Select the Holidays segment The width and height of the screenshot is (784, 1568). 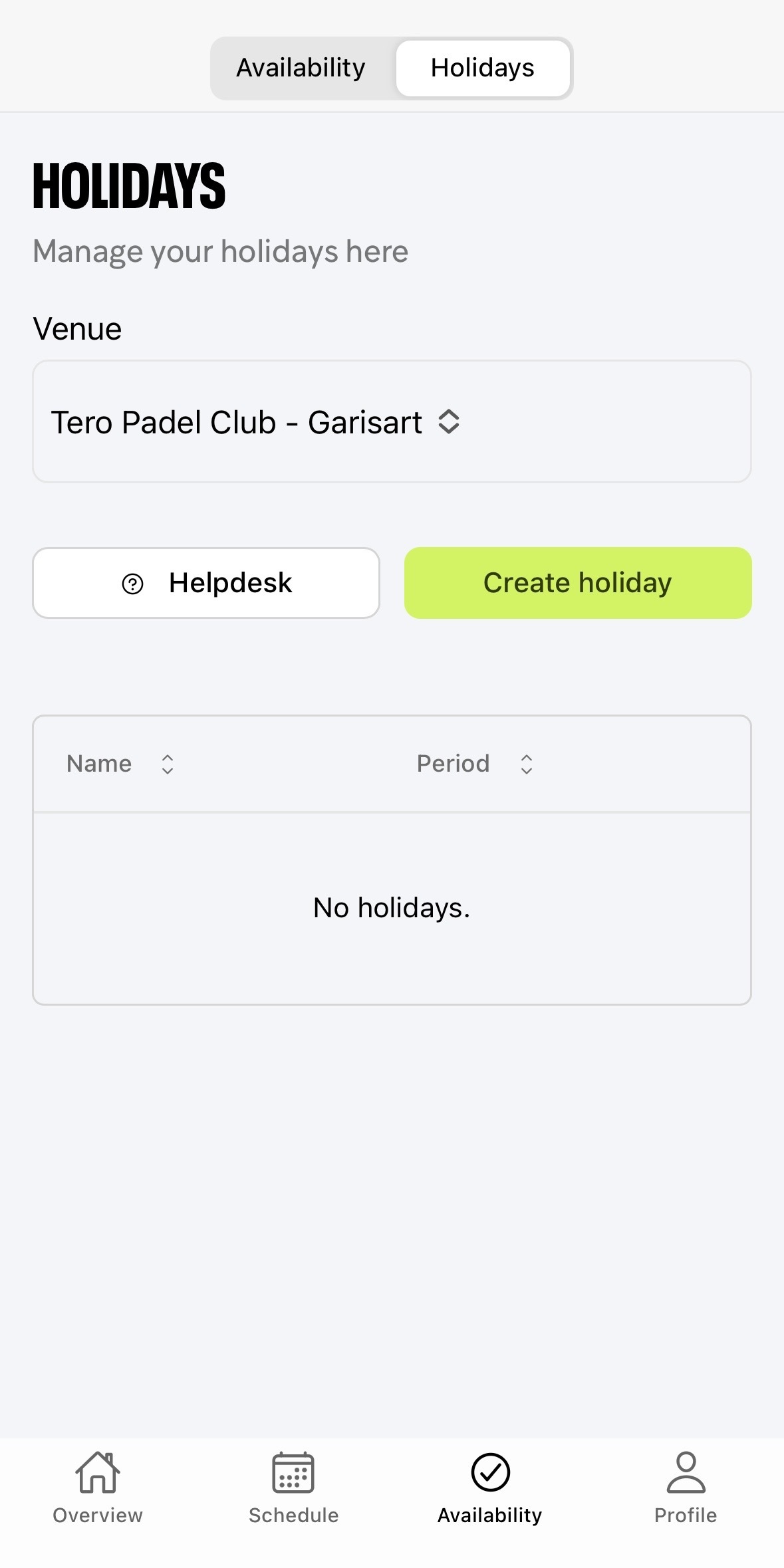[x=483, y=68]
